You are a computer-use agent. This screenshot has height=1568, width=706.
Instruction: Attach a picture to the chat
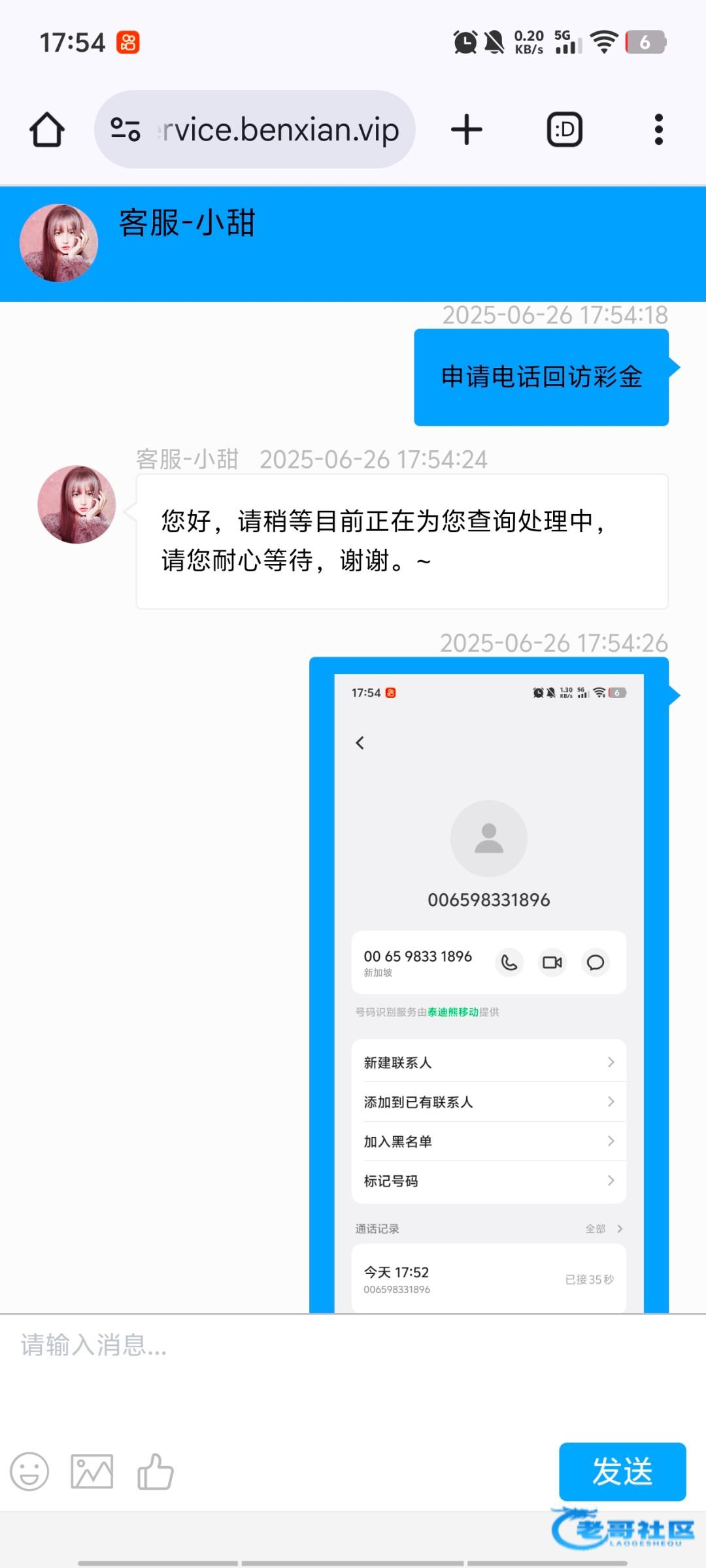[x=92, y=1471]
